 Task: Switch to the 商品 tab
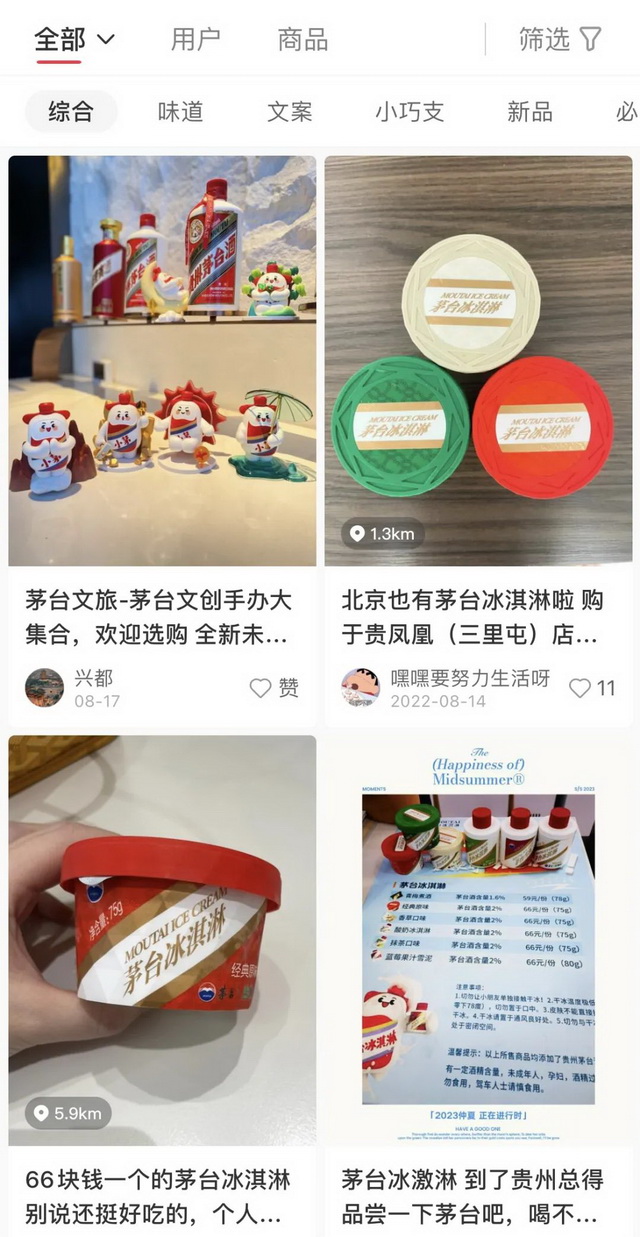click(303, 40)
